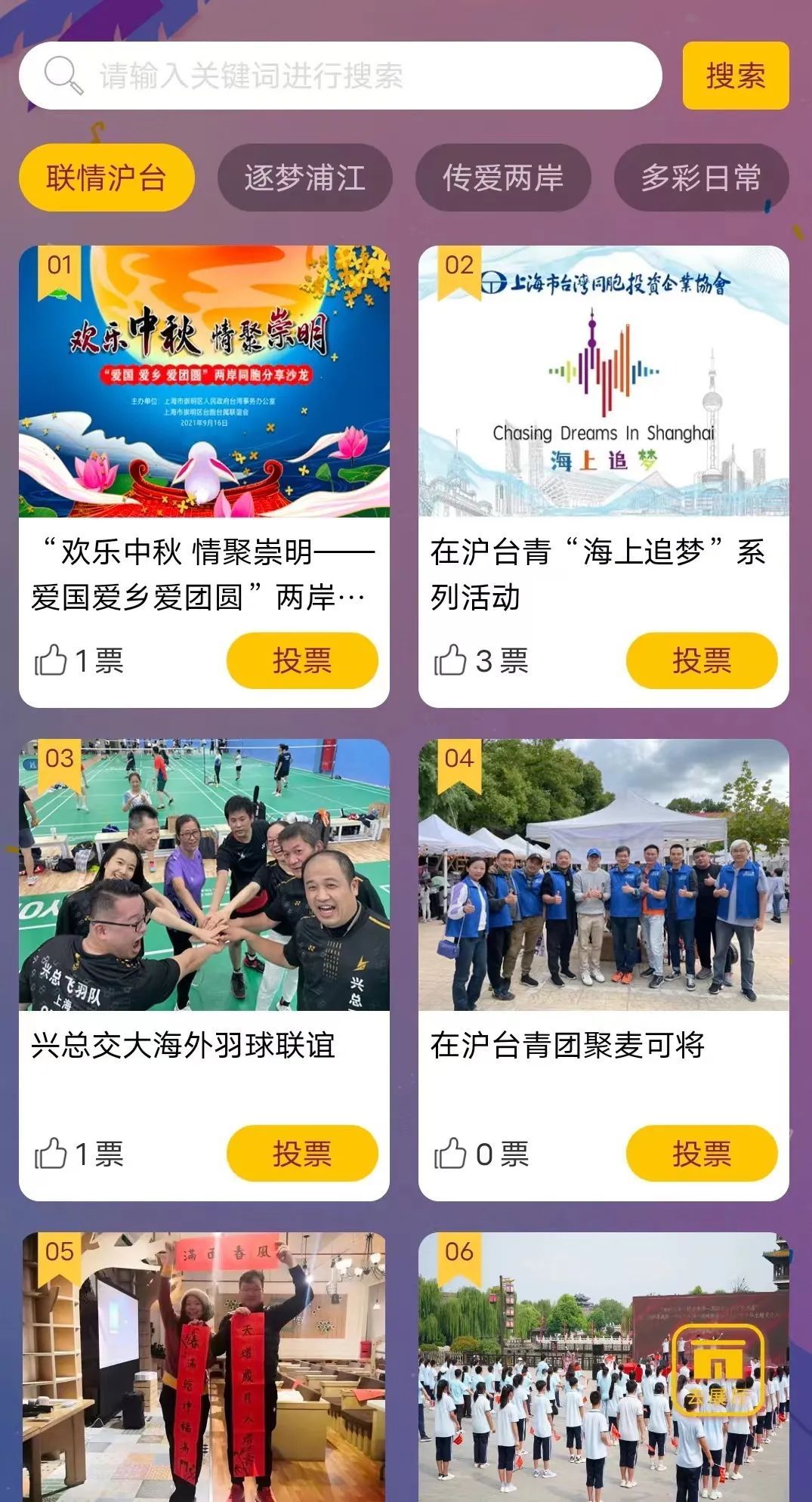Open entry 05 spring couplets photo
Screen dimensions: 812x1502
click(x=204, y=1368)
